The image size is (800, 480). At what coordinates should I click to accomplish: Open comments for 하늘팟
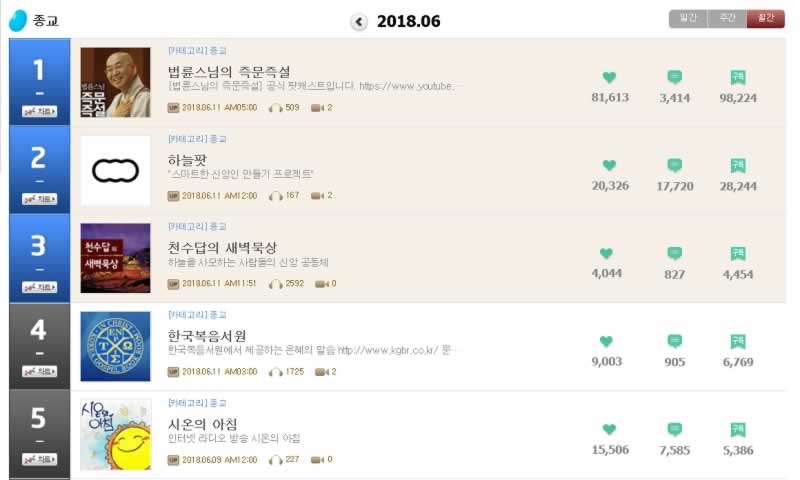tap(675, 166)
